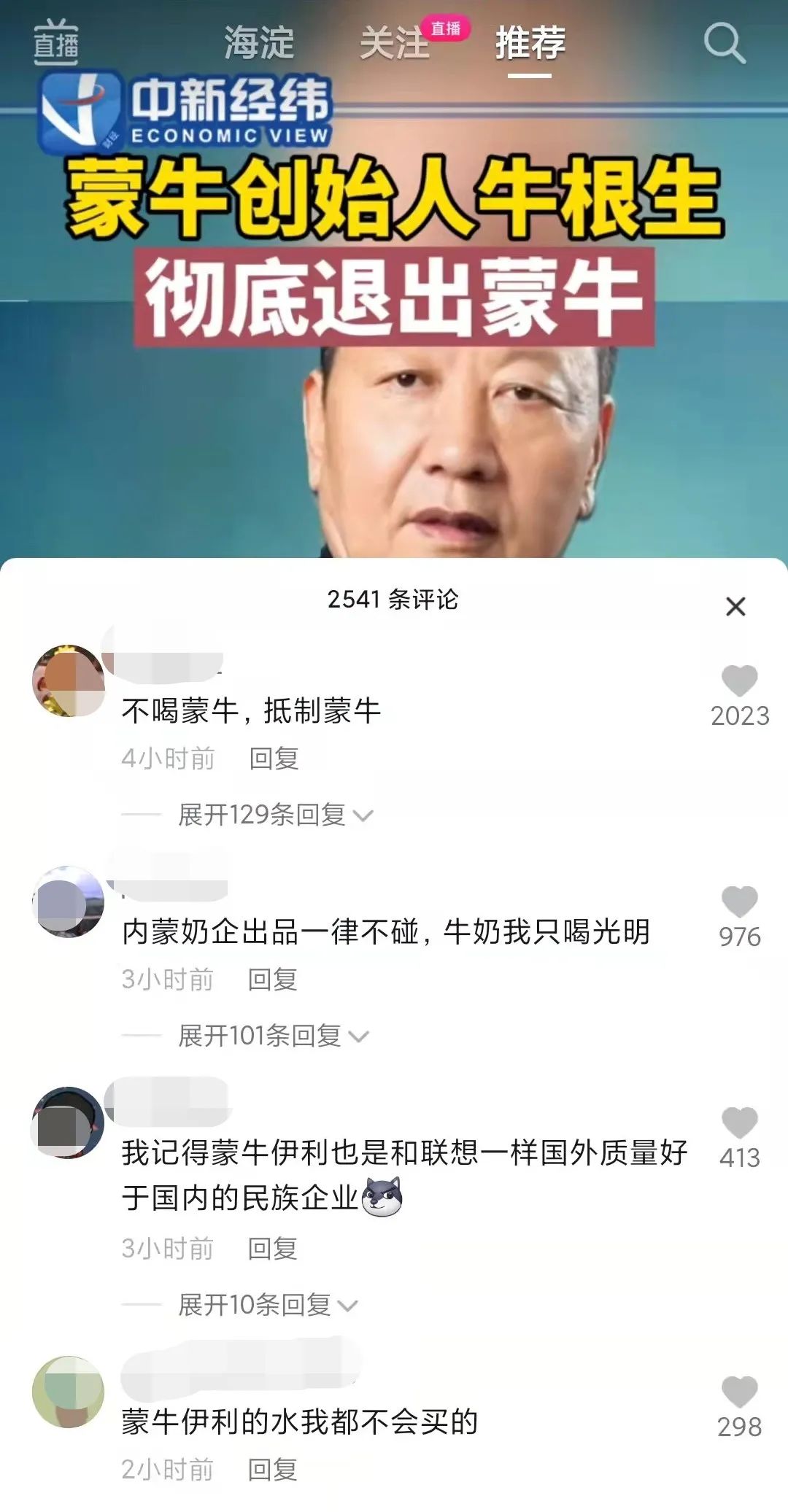Close the comments panel
Screen dimensions: 788x1512
pyautogui.click(x=735, y=606)
